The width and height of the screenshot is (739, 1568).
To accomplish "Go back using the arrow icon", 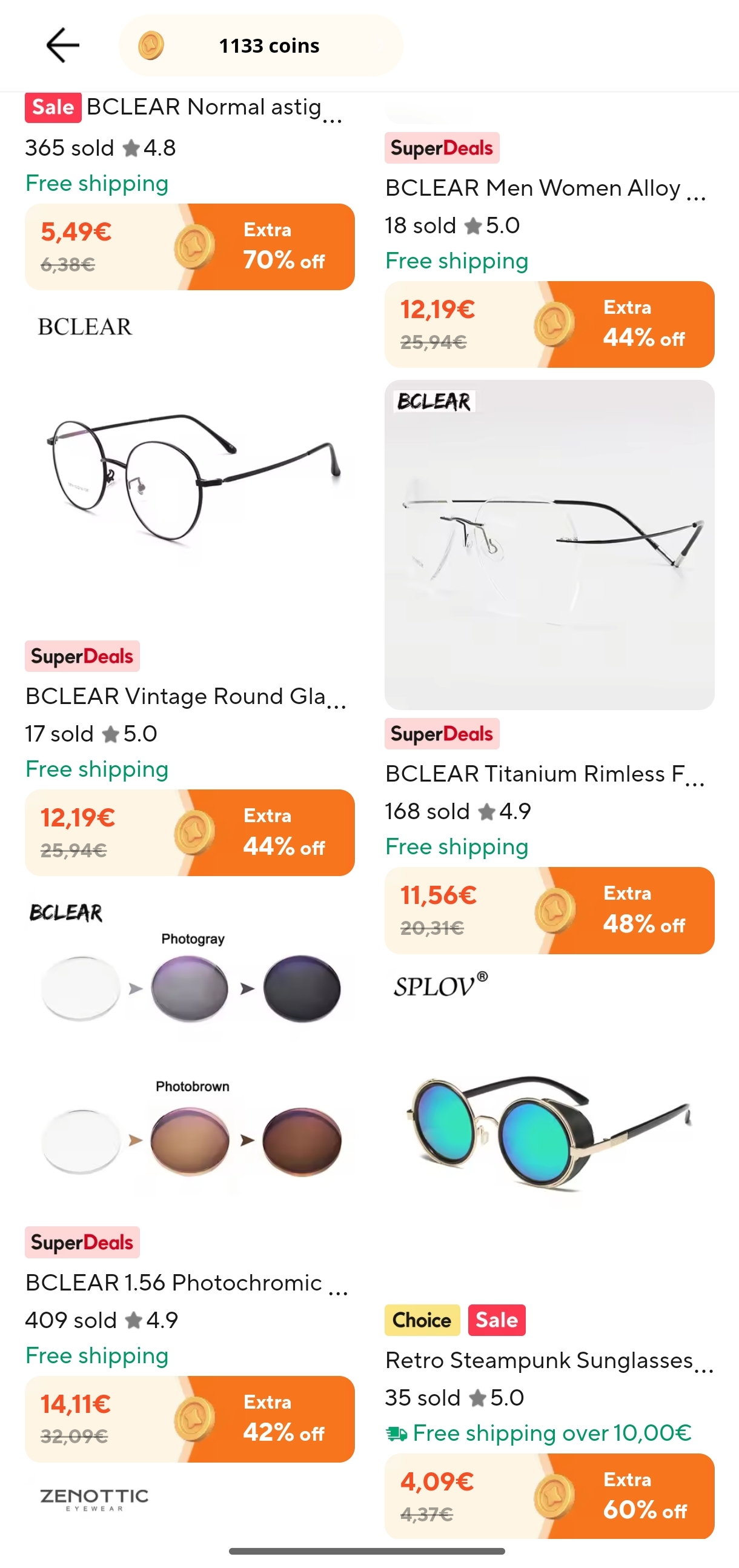I will coord(63,45).
